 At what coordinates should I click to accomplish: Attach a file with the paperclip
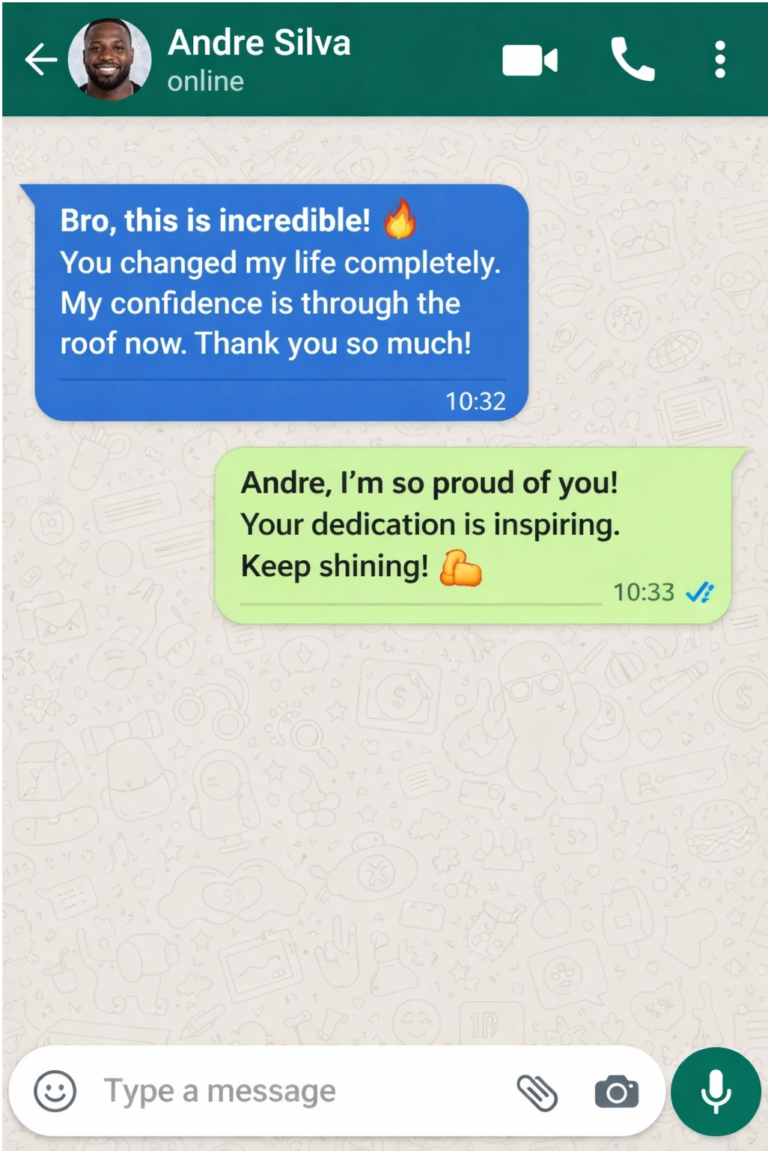coord(537,1092)
